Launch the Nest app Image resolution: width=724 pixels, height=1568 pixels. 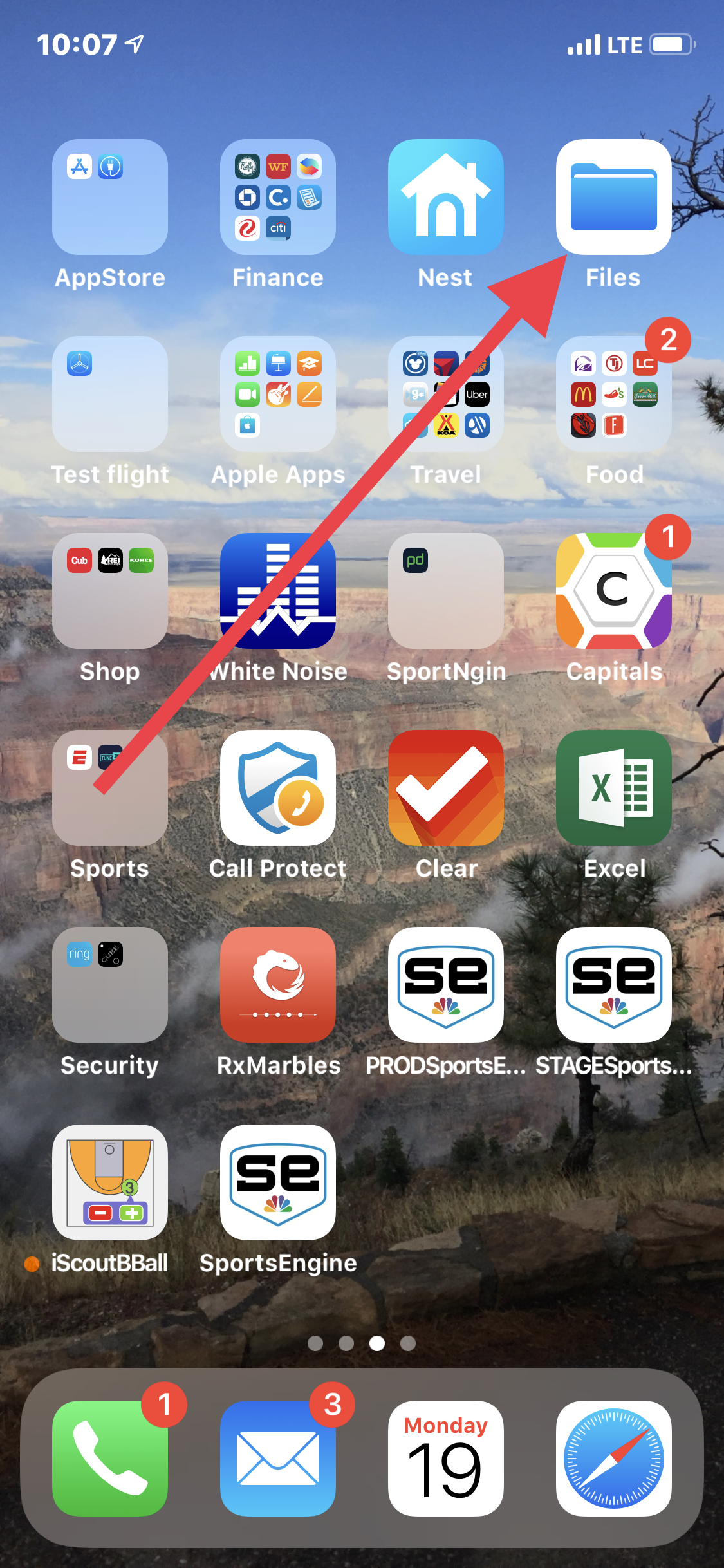pyautogui.click(x=445, y=197)
